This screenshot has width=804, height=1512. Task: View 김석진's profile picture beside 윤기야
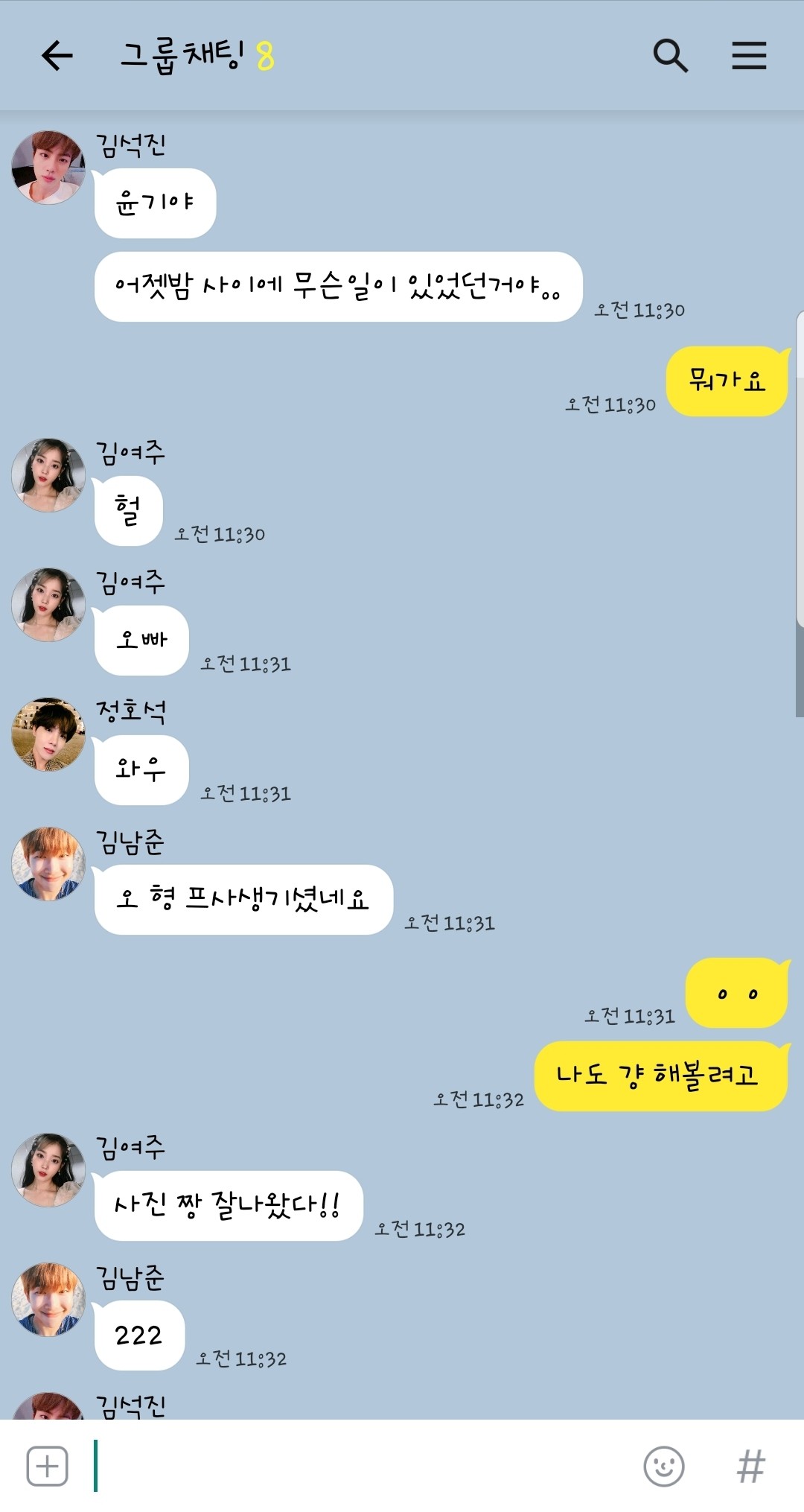[x=48, y=168]
